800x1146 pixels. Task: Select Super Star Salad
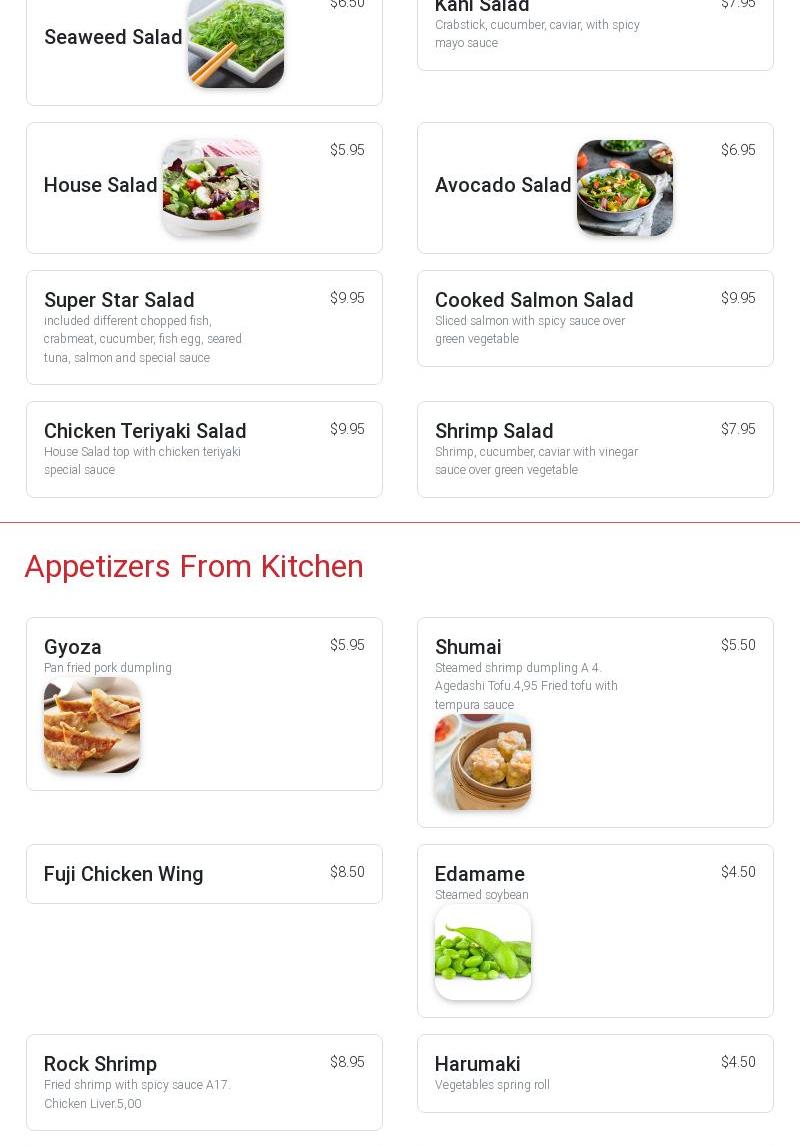[204, 327]
